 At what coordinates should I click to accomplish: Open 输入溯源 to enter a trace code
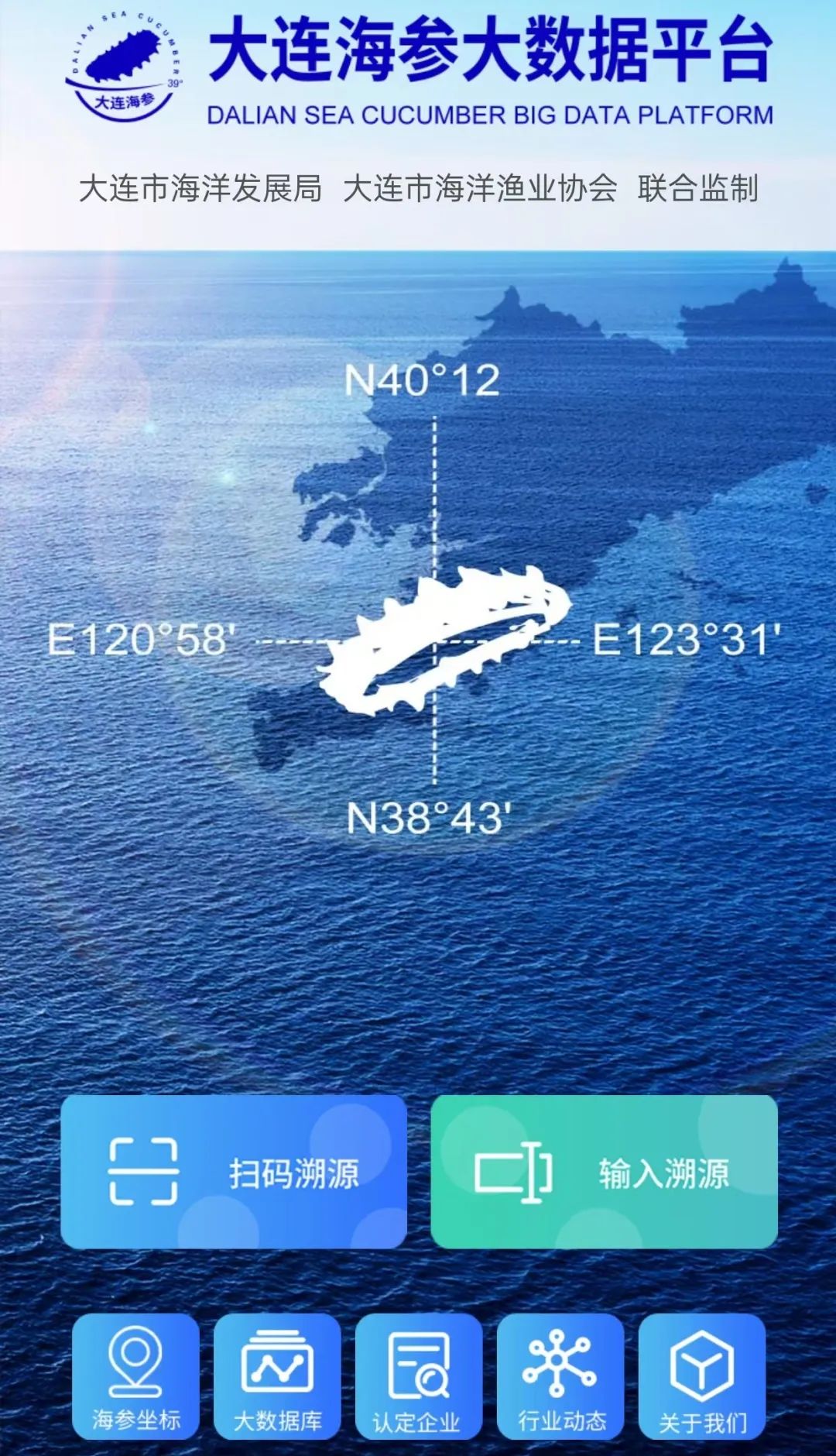click(604, 1172)
